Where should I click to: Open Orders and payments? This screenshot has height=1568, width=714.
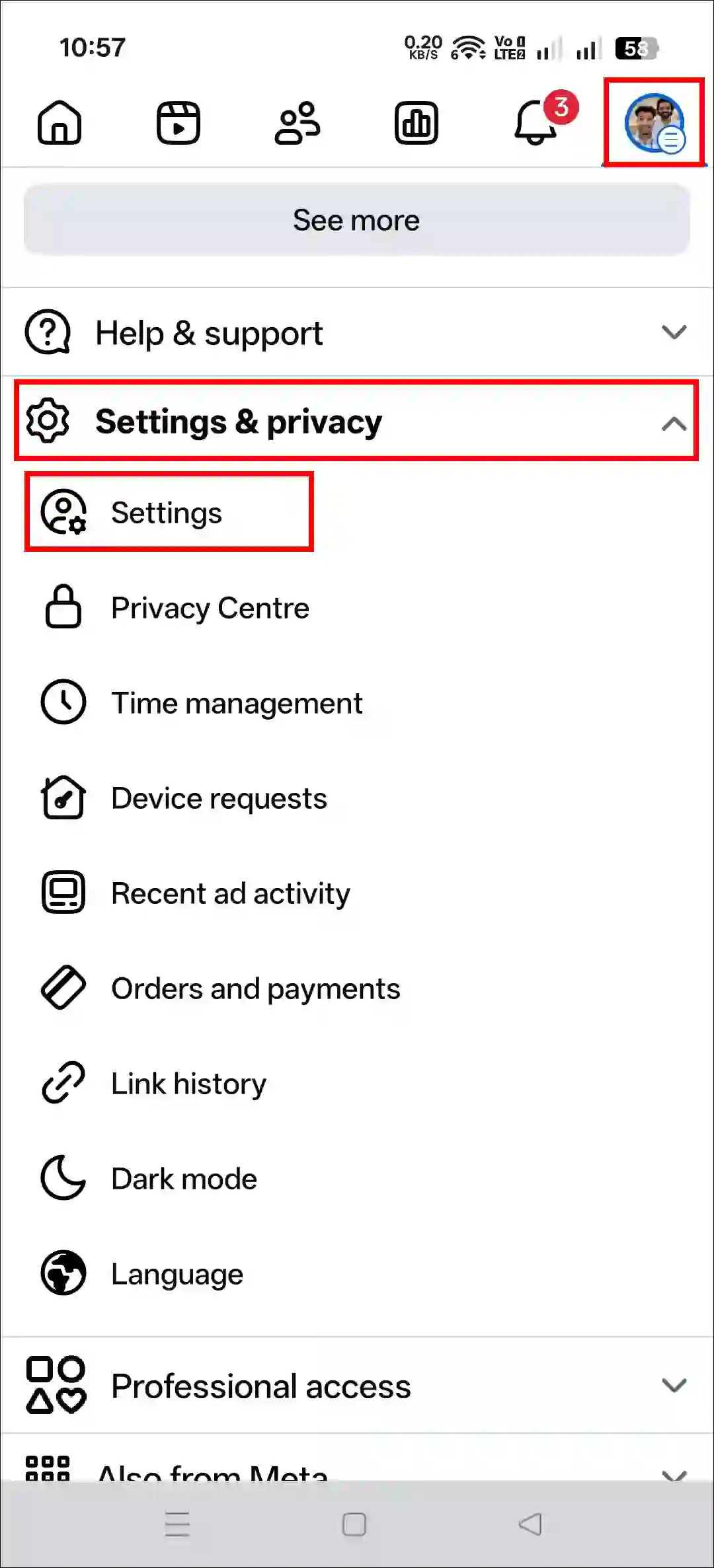[x=255, y=989]
